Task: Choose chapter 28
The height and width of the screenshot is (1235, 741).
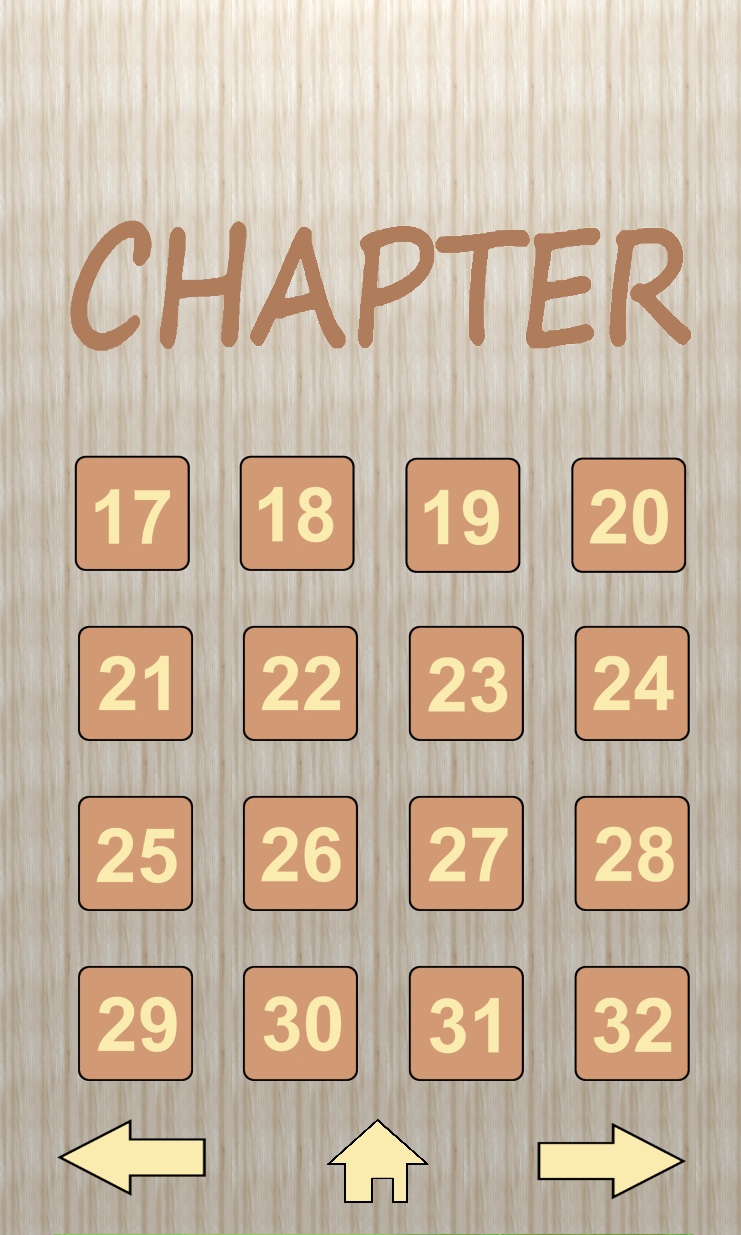Action: [632, 853]
